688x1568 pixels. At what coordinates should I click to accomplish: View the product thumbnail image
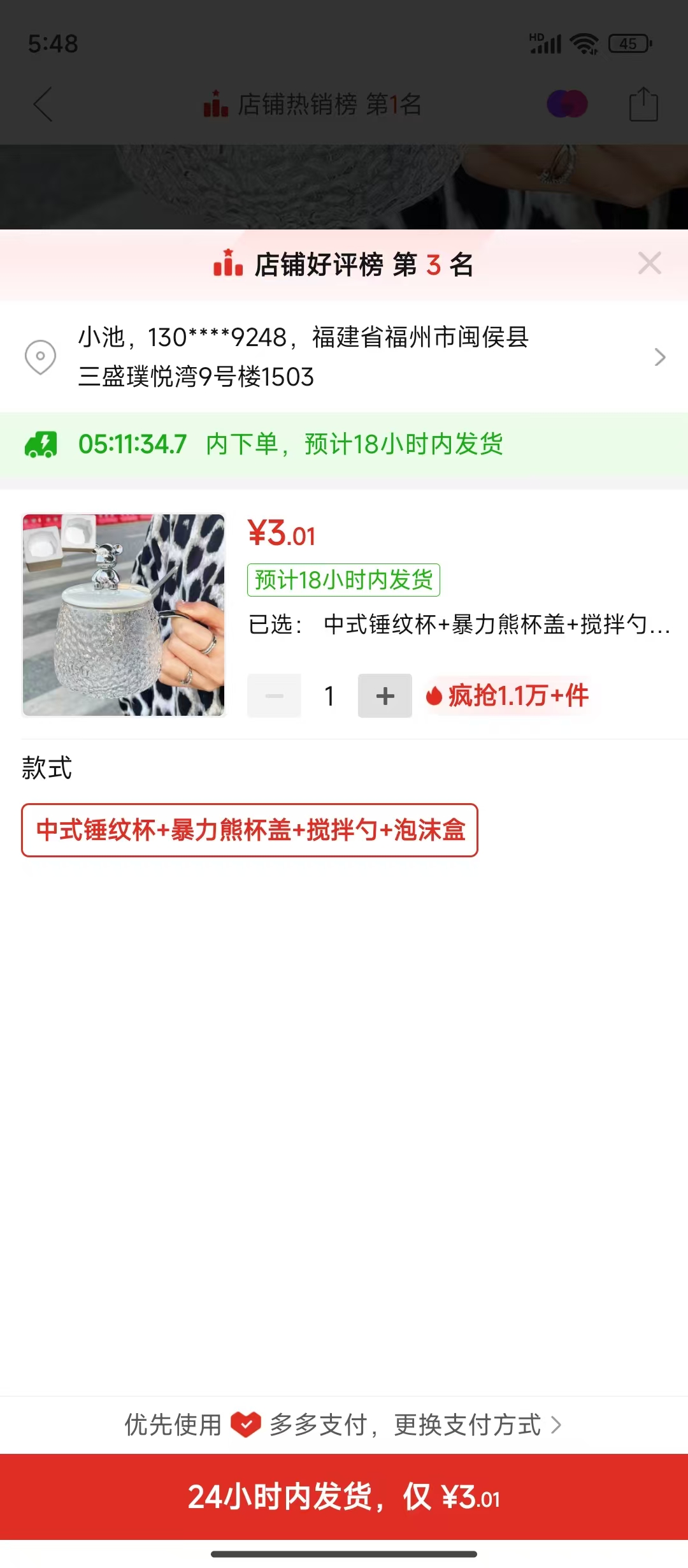click(x=124, y=615)
